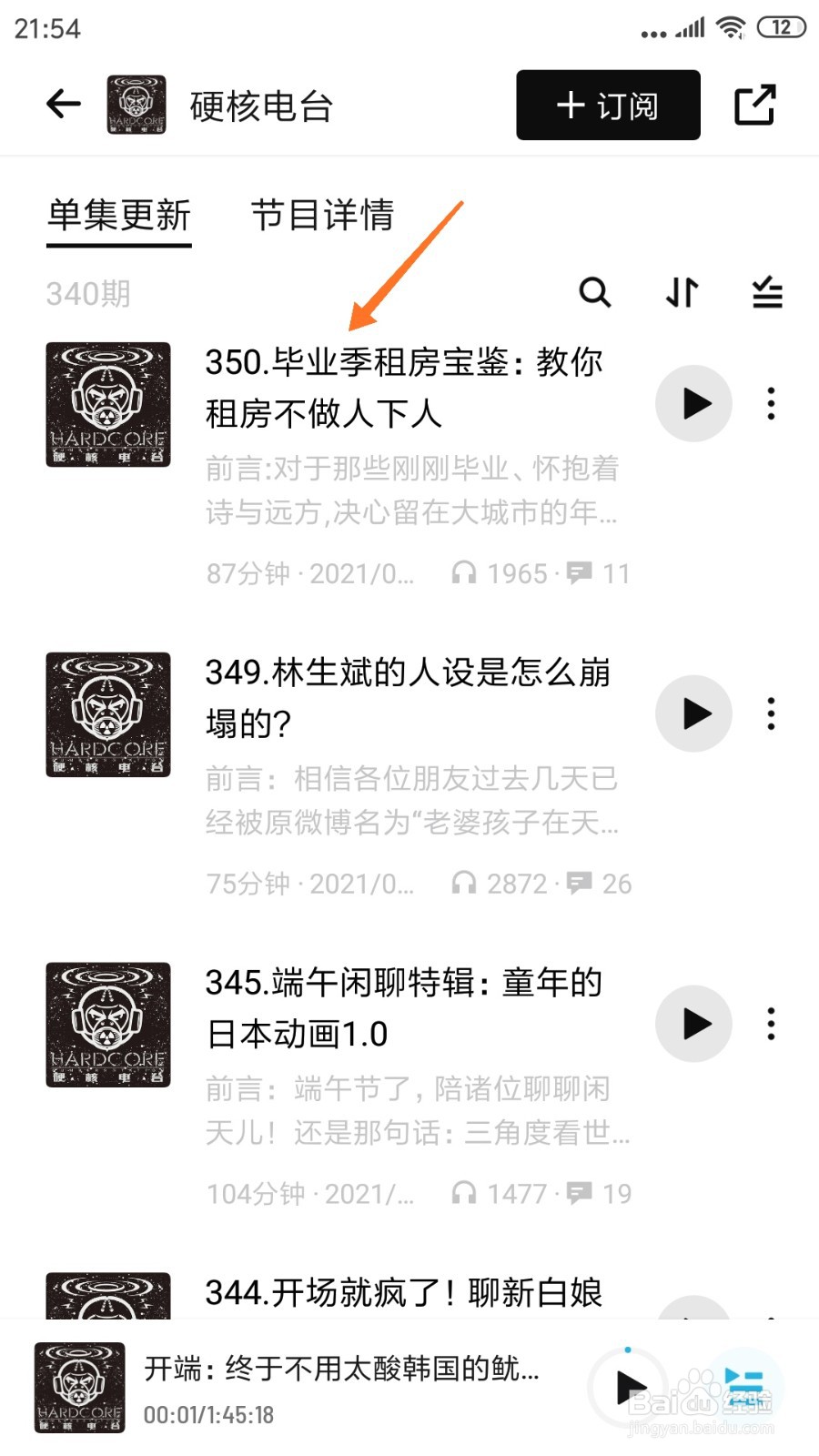Subscribe using the 订阅 button
Viewport: 819px width, 1456px height.
click(x=606, y=105)
